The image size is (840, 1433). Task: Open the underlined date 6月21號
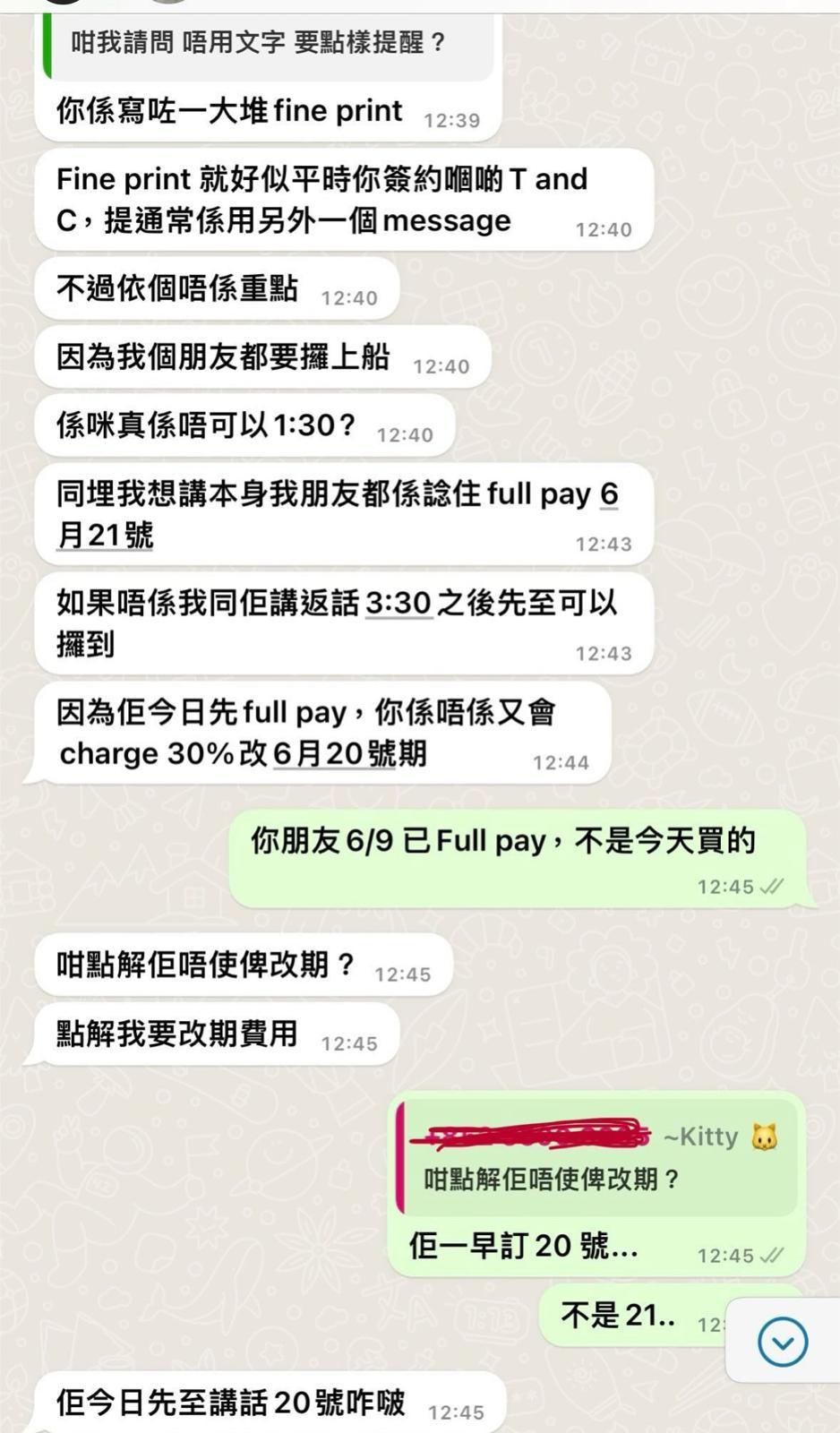pyautogui.click(x=105, y=535)
